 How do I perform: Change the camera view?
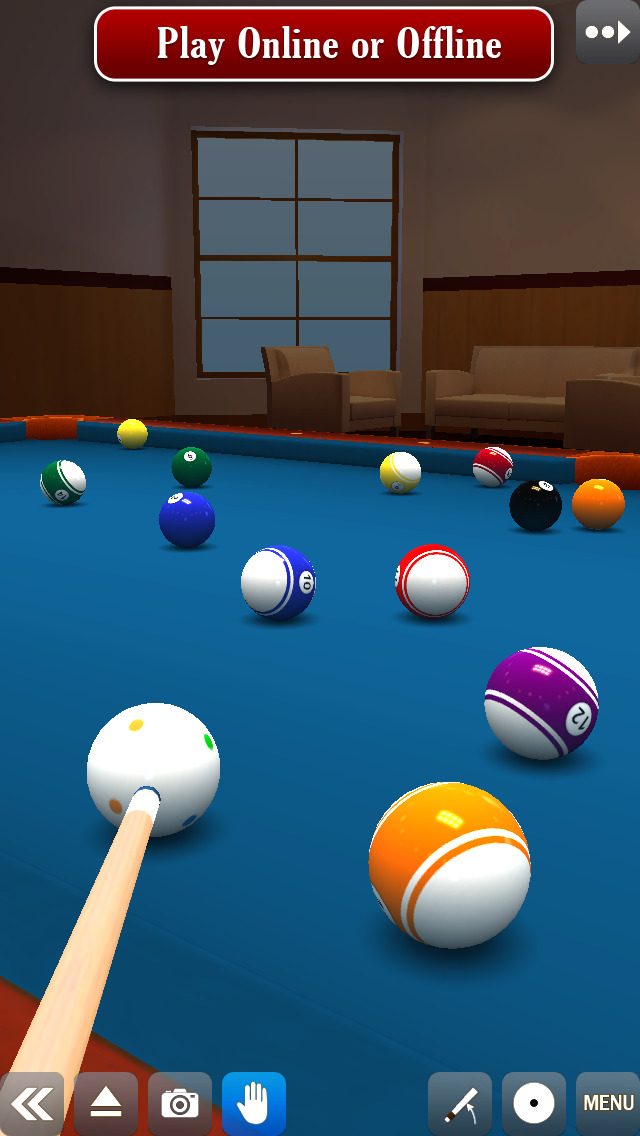(x=180, y=1103)
